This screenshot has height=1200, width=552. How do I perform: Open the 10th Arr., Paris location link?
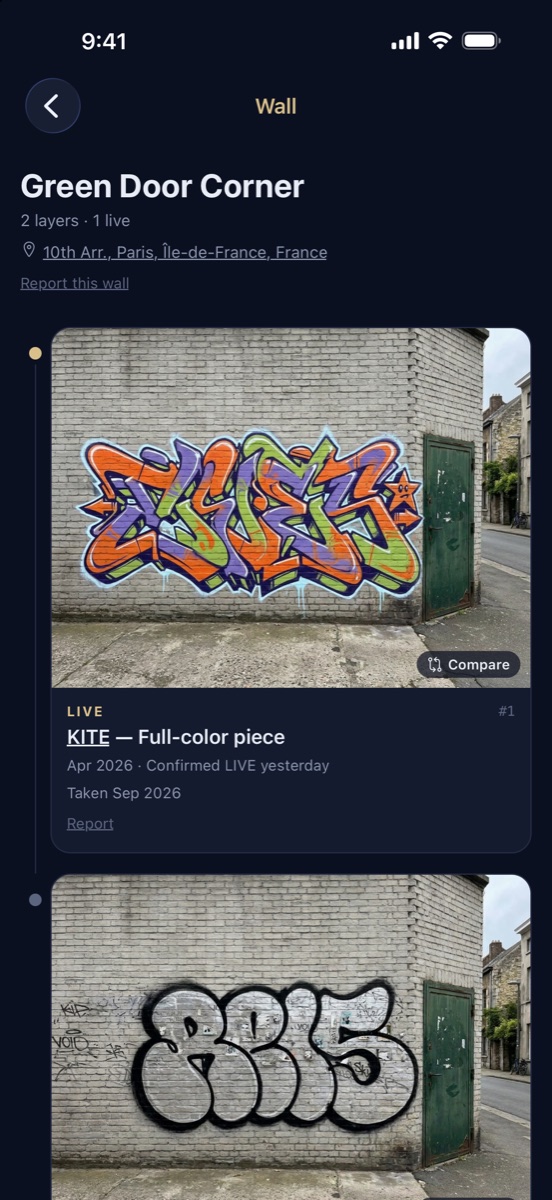tap(185, 252)
